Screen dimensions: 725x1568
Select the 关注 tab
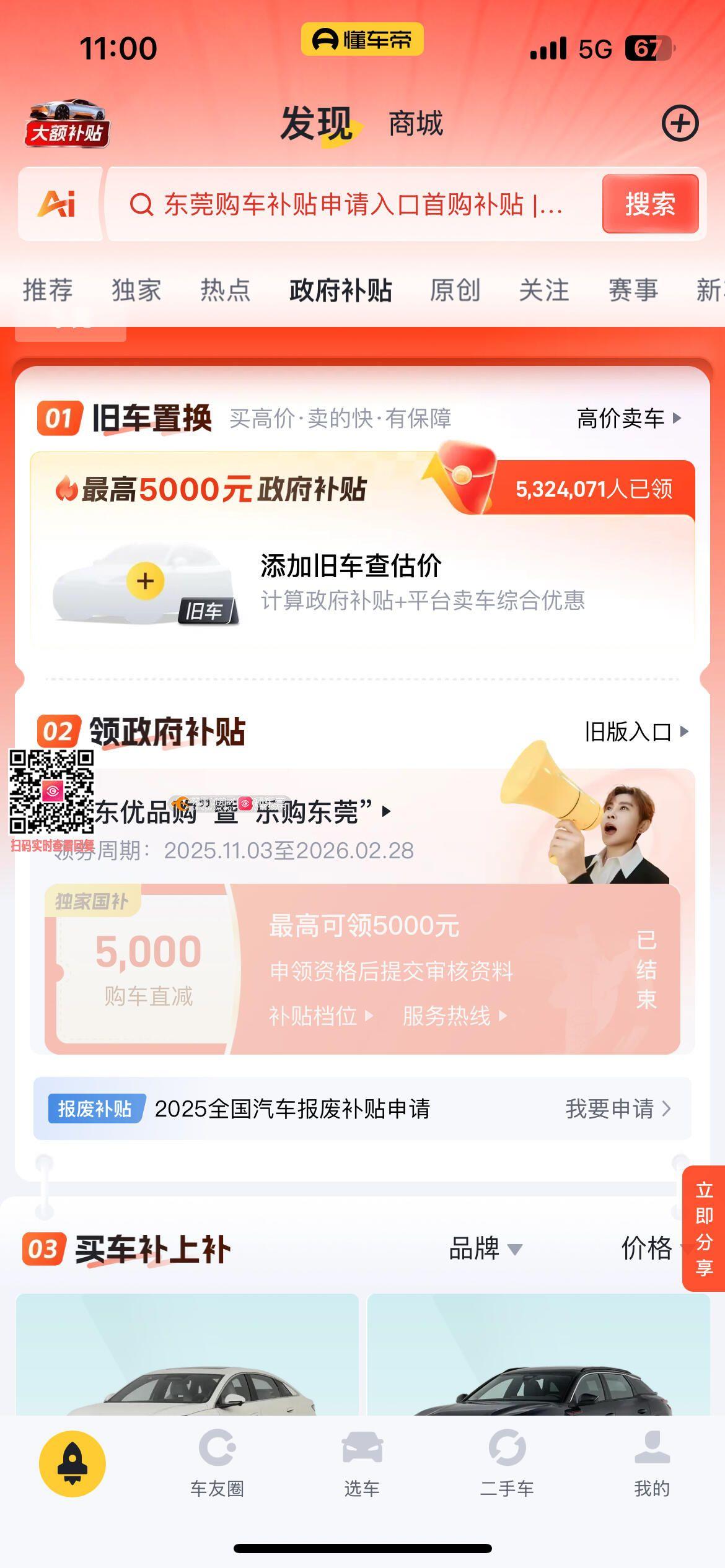point(543,290)
